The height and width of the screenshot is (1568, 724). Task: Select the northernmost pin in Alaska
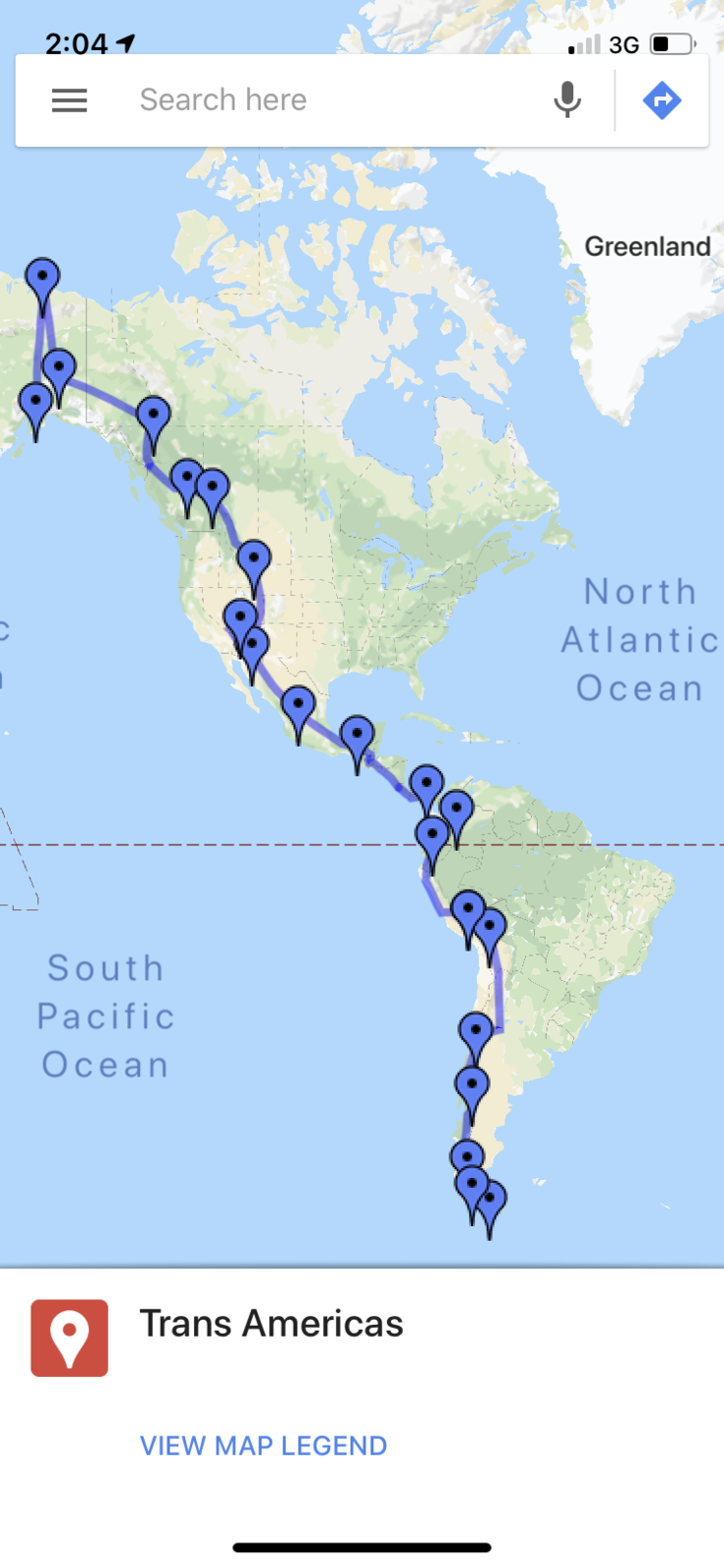(42, 278)
